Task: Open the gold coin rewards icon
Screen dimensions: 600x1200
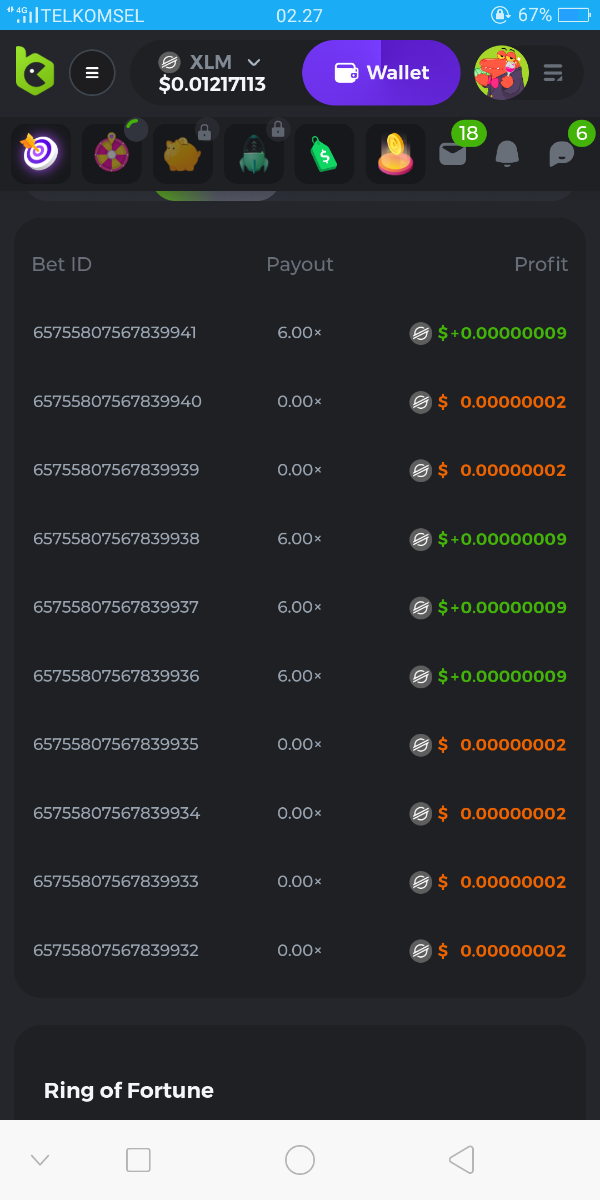Action: click(395, 154)
